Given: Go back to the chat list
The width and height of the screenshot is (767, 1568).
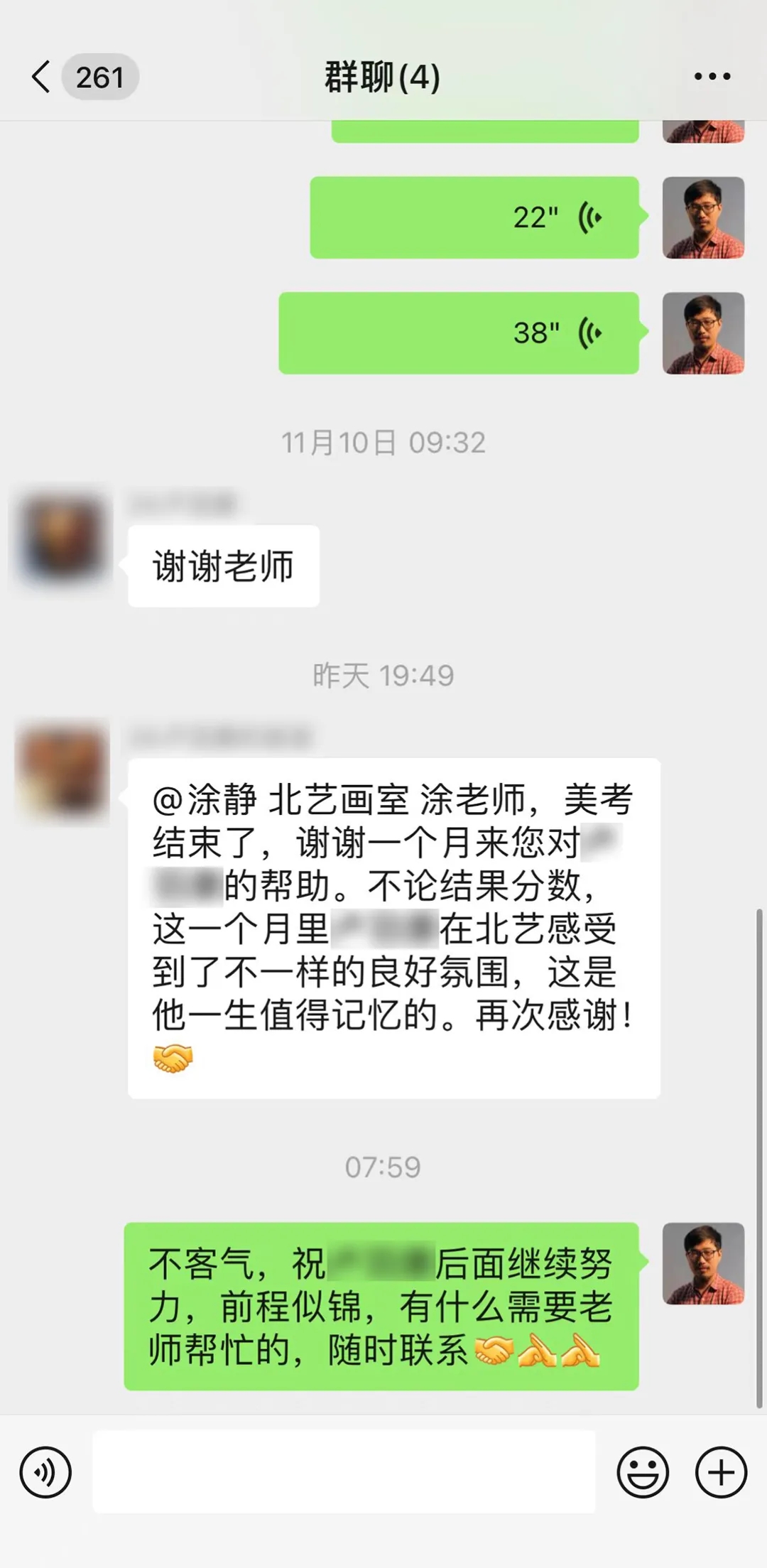Looking at the screenshot, I should [x=41, y=77].
